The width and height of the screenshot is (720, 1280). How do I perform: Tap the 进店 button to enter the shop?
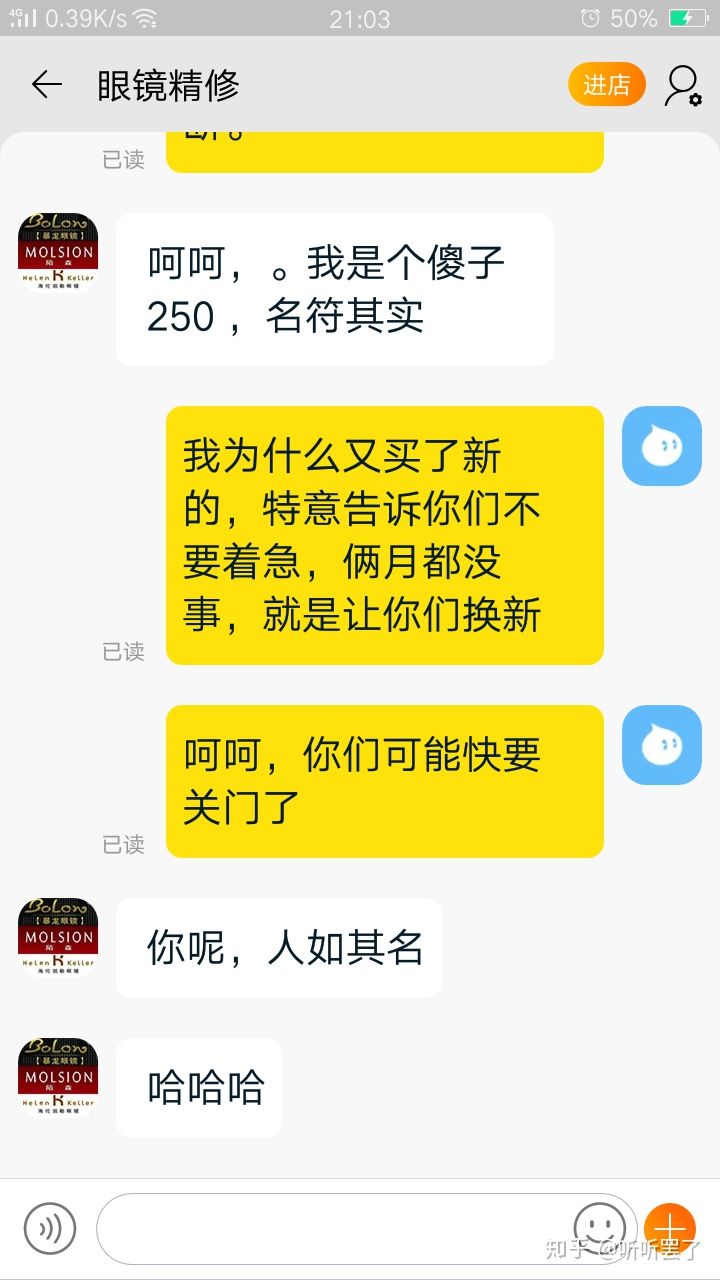tap(606, 86)
